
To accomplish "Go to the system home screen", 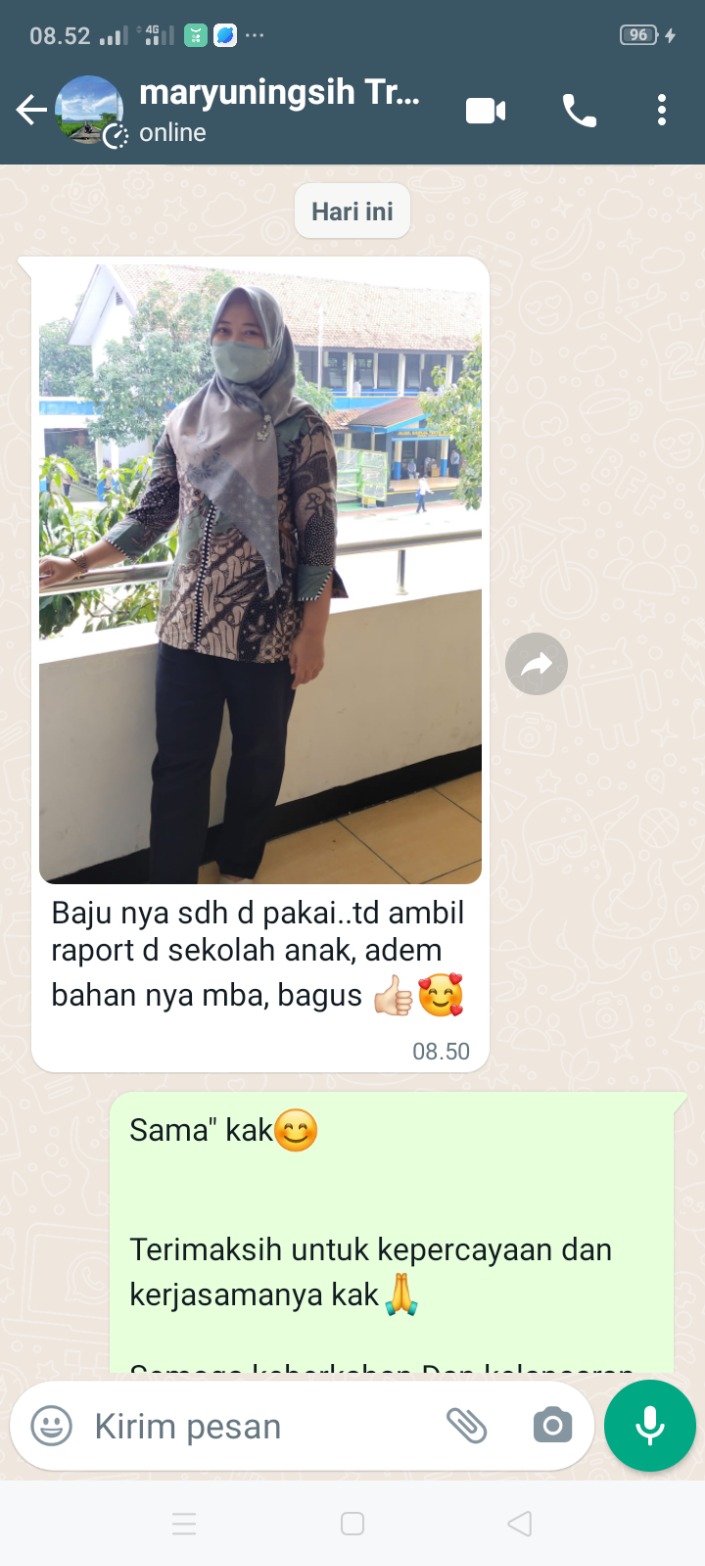I will pos(352,1524).
